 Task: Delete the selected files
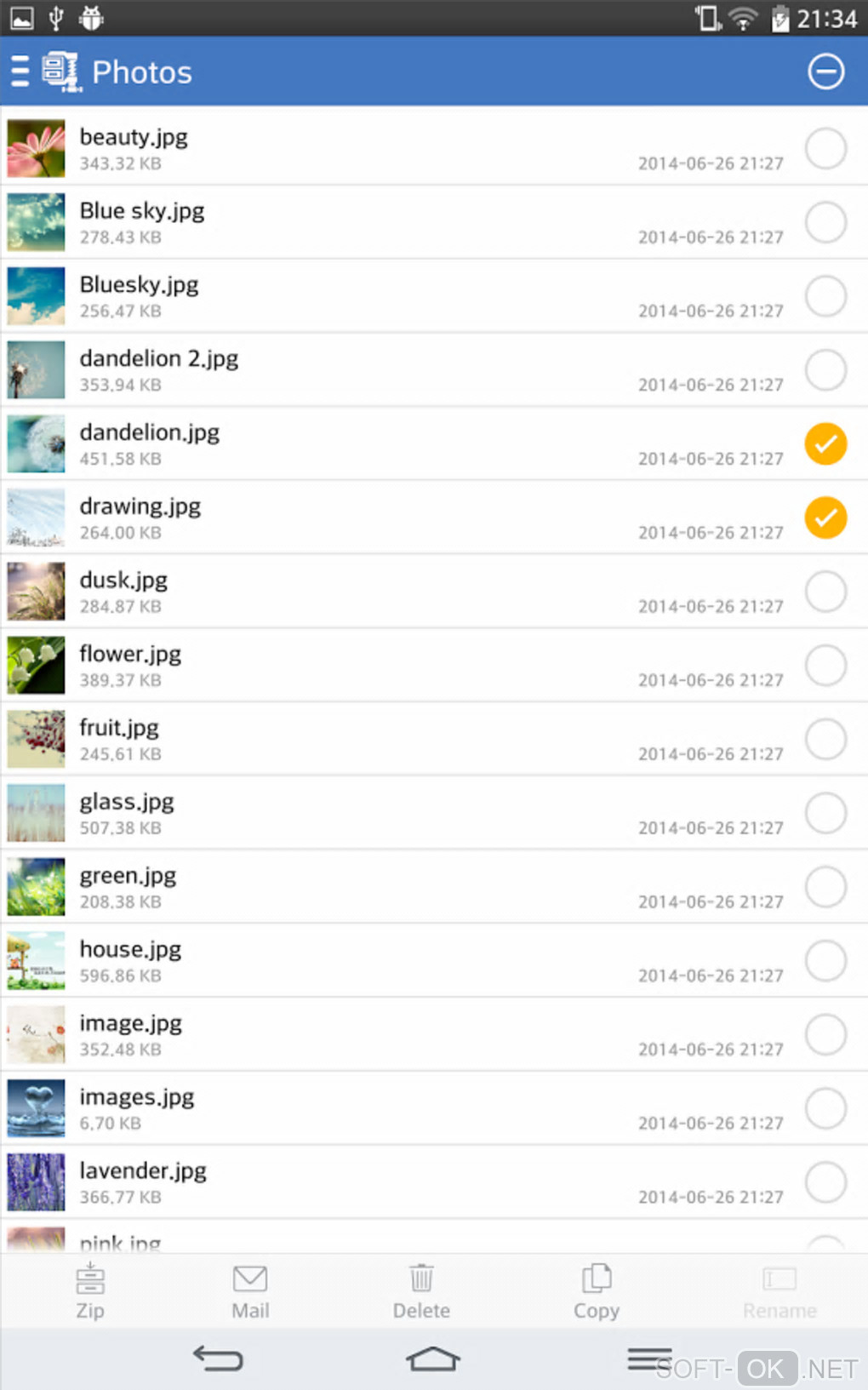click(x=421, y=1291)
